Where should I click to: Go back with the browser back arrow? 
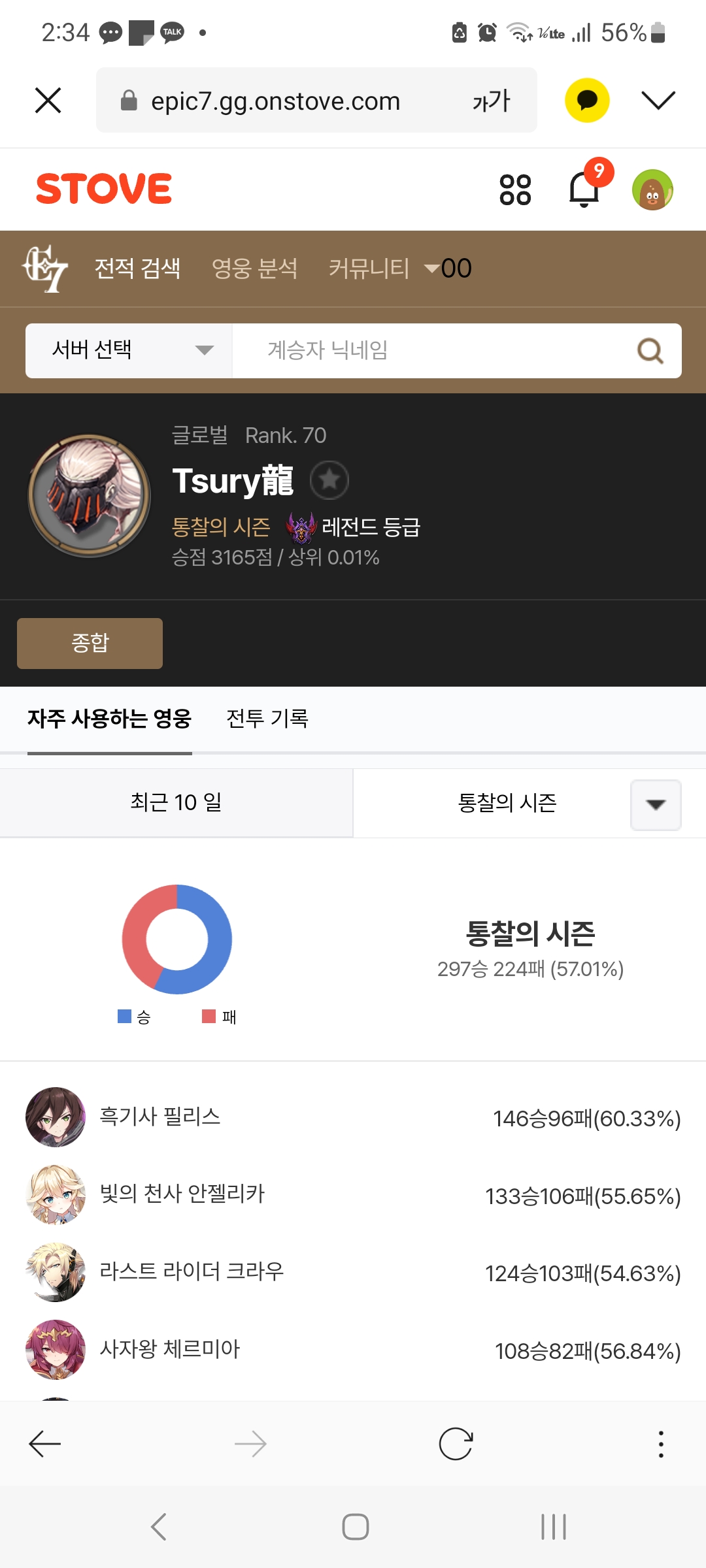[45, 1444]
